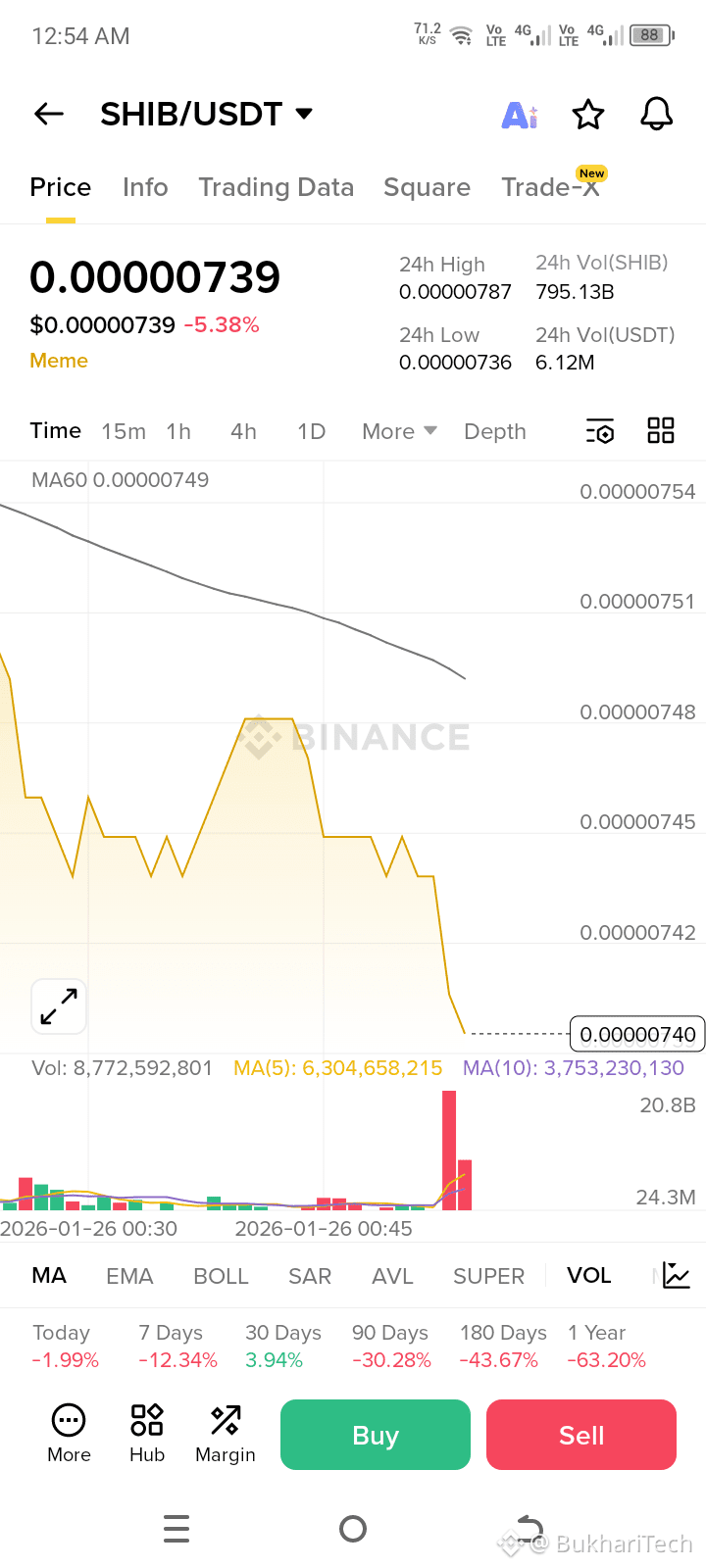Open price alerts bell

click(x=656, y=115)
